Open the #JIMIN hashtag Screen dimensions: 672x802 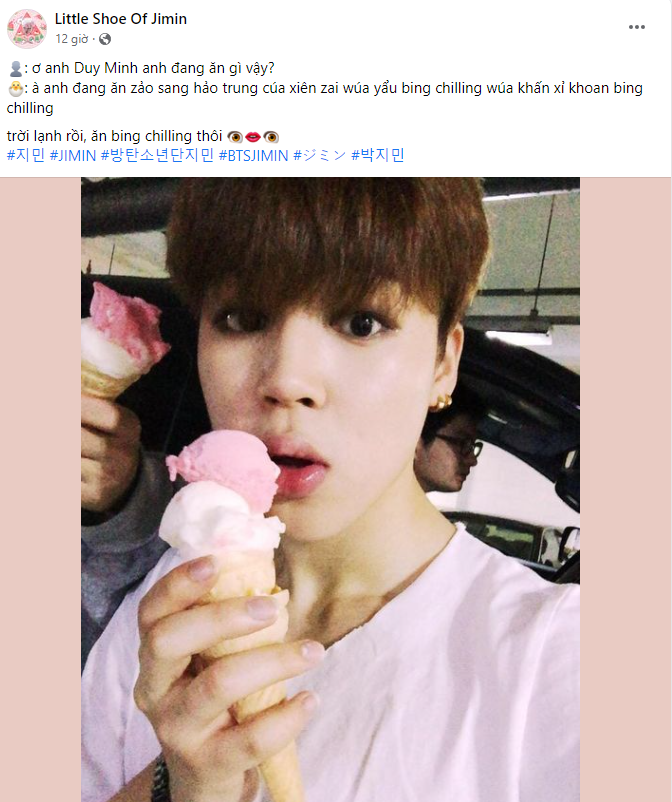(73, 155)
